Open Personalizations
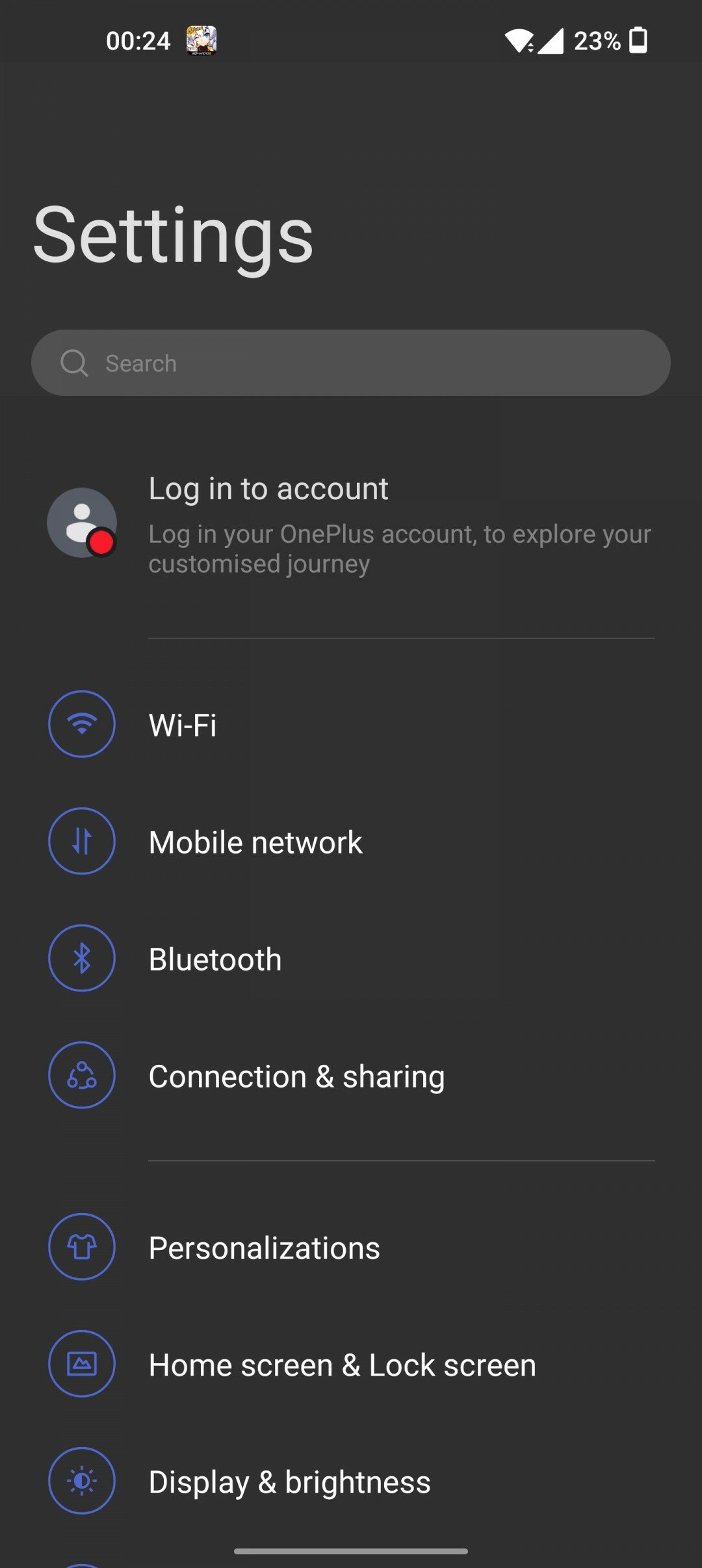702x1568 pixels. (351, 1247)
